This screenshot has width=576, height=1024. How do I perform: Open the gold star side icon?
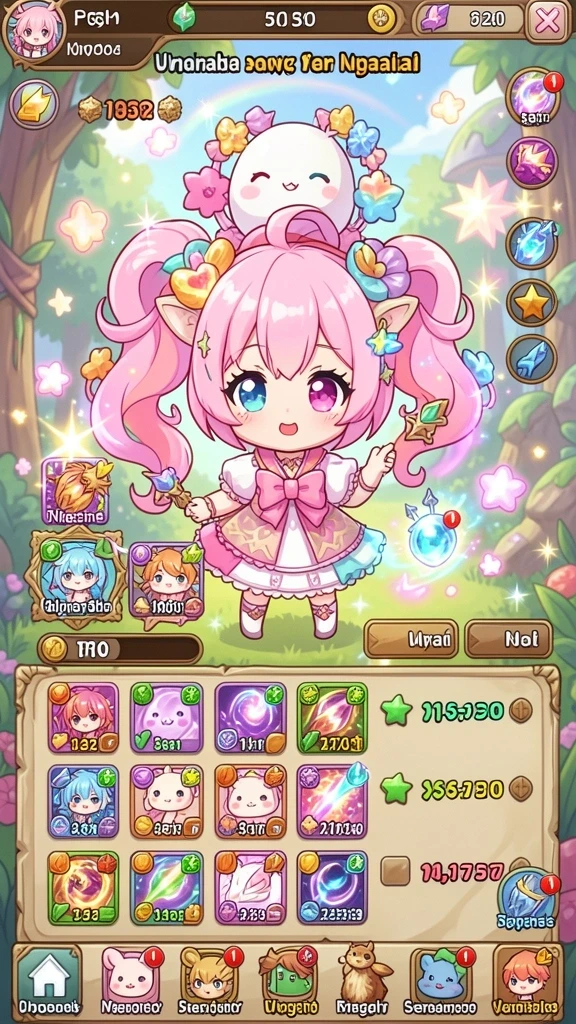tap(532, 302)
